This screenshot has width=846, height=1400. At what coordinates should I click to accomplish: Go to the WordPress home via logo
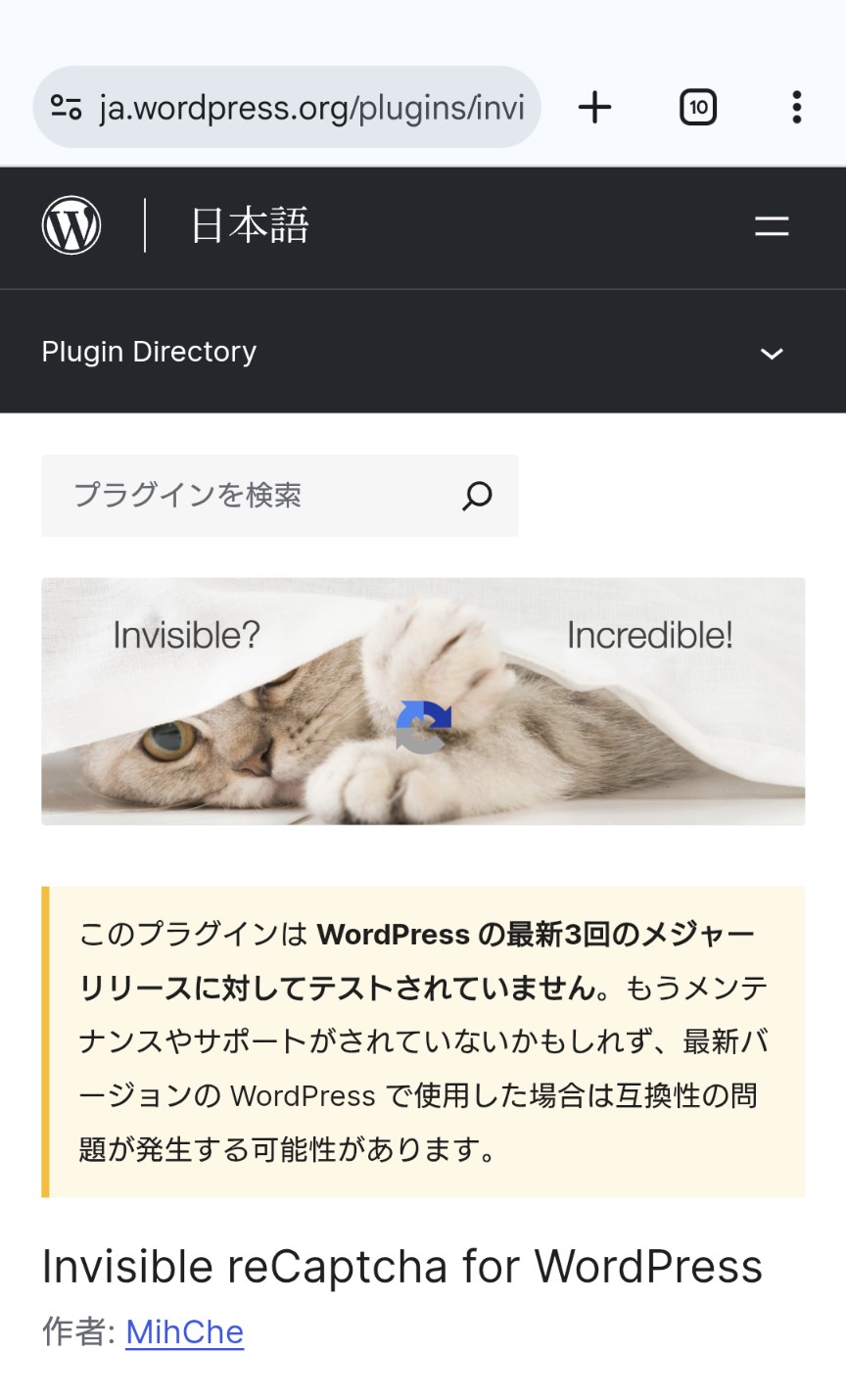pos(71,225)
